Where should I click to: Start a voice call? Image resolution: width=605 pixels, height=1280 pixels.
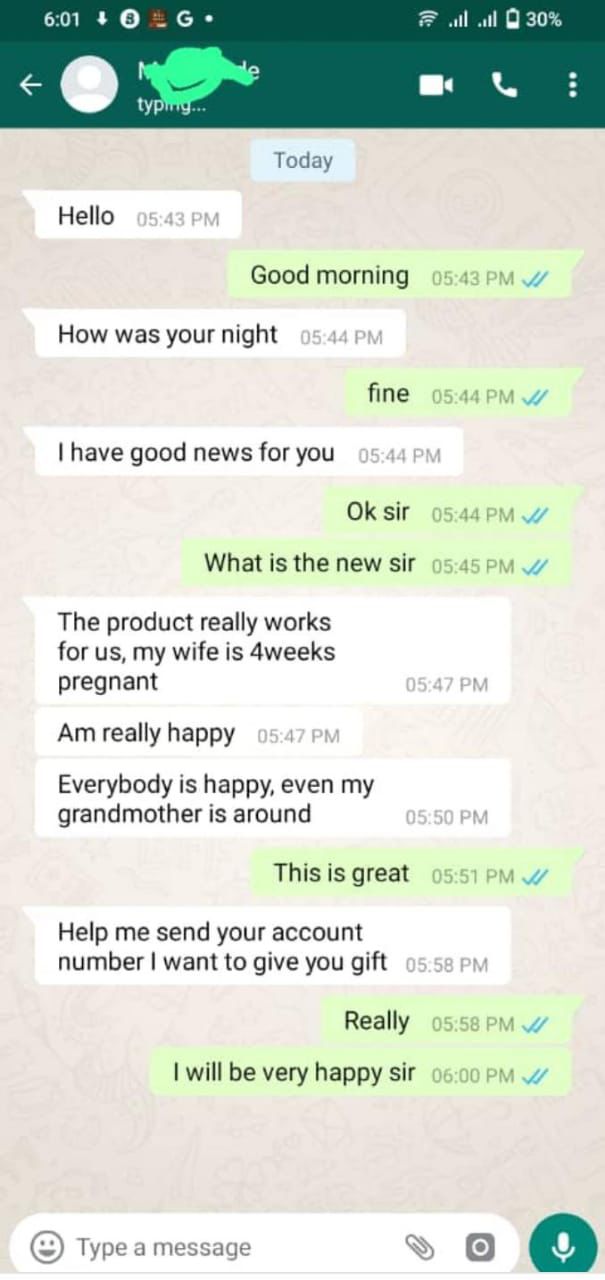[x=505, y=85]
